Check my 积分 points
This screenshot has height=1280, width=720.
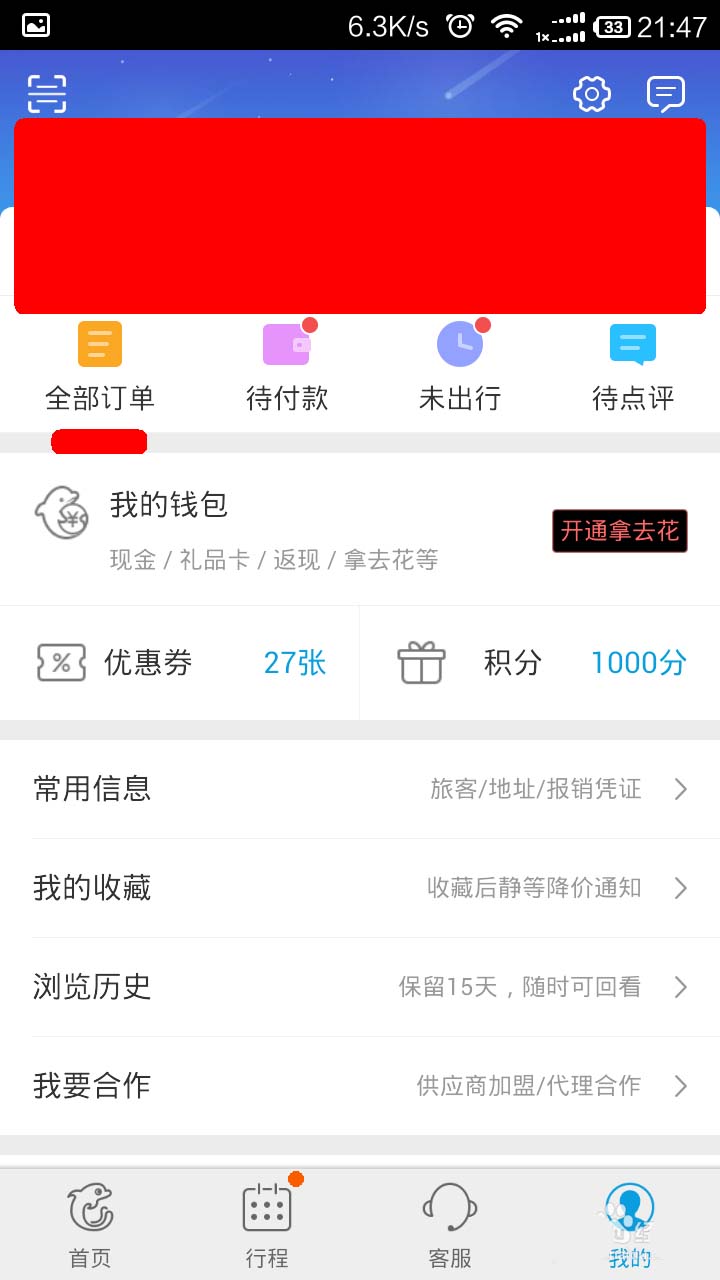pyautogui.click(x=540, y=663)
